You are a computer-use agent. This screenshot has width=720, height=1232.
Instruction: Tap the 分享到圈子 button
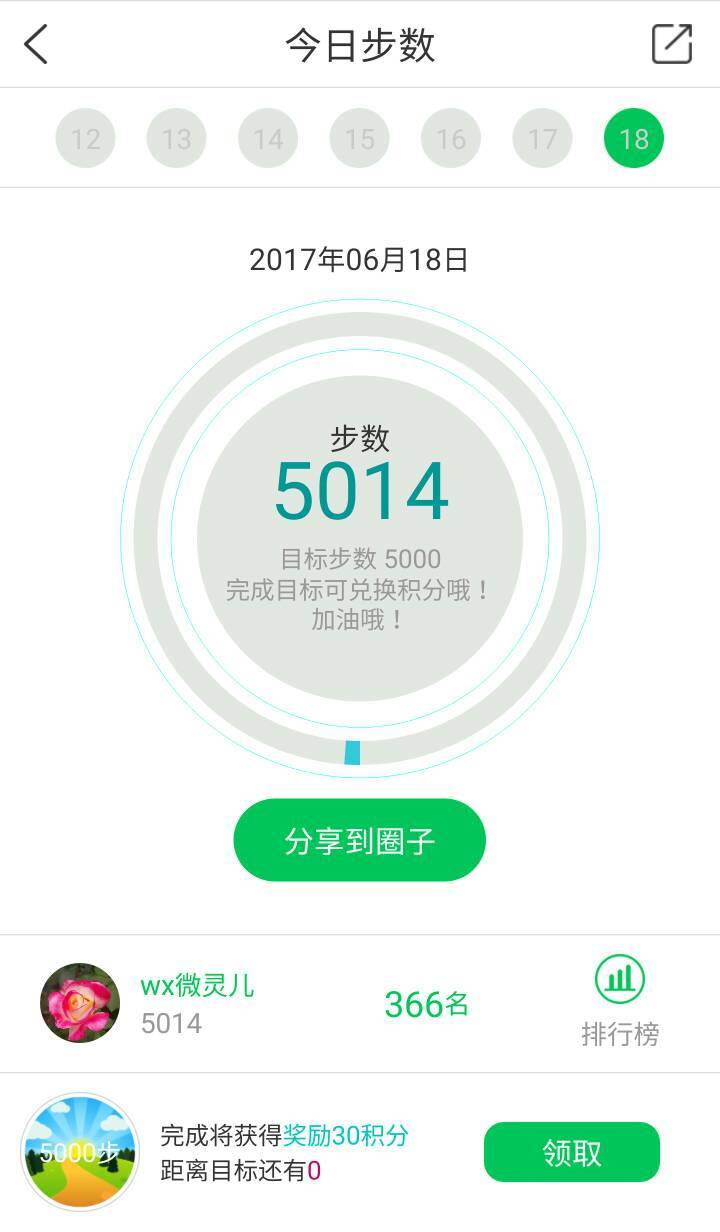pyautogui.click(x=359, y=840)
